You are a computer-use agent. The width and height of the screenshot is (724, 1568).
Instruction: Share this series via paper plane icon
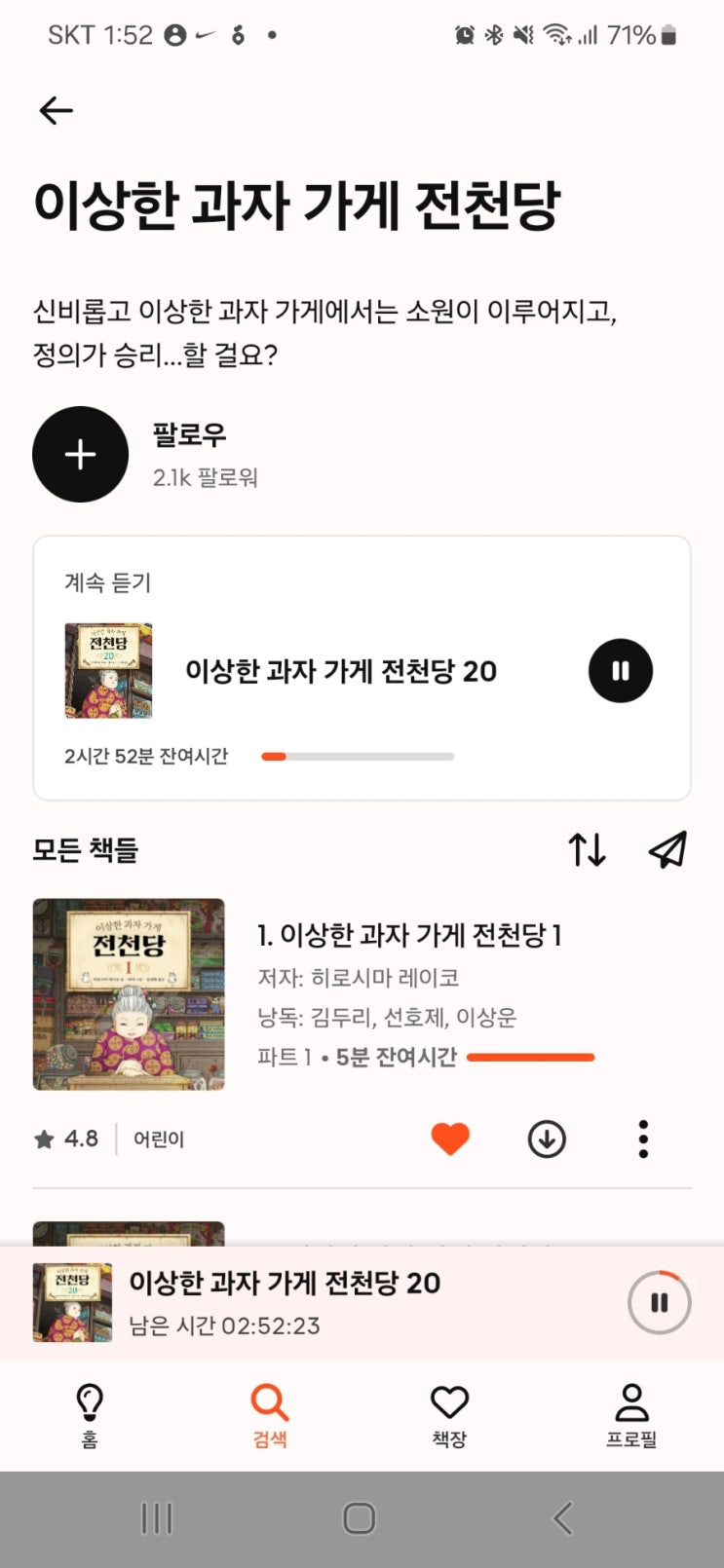tap(667, 850)
